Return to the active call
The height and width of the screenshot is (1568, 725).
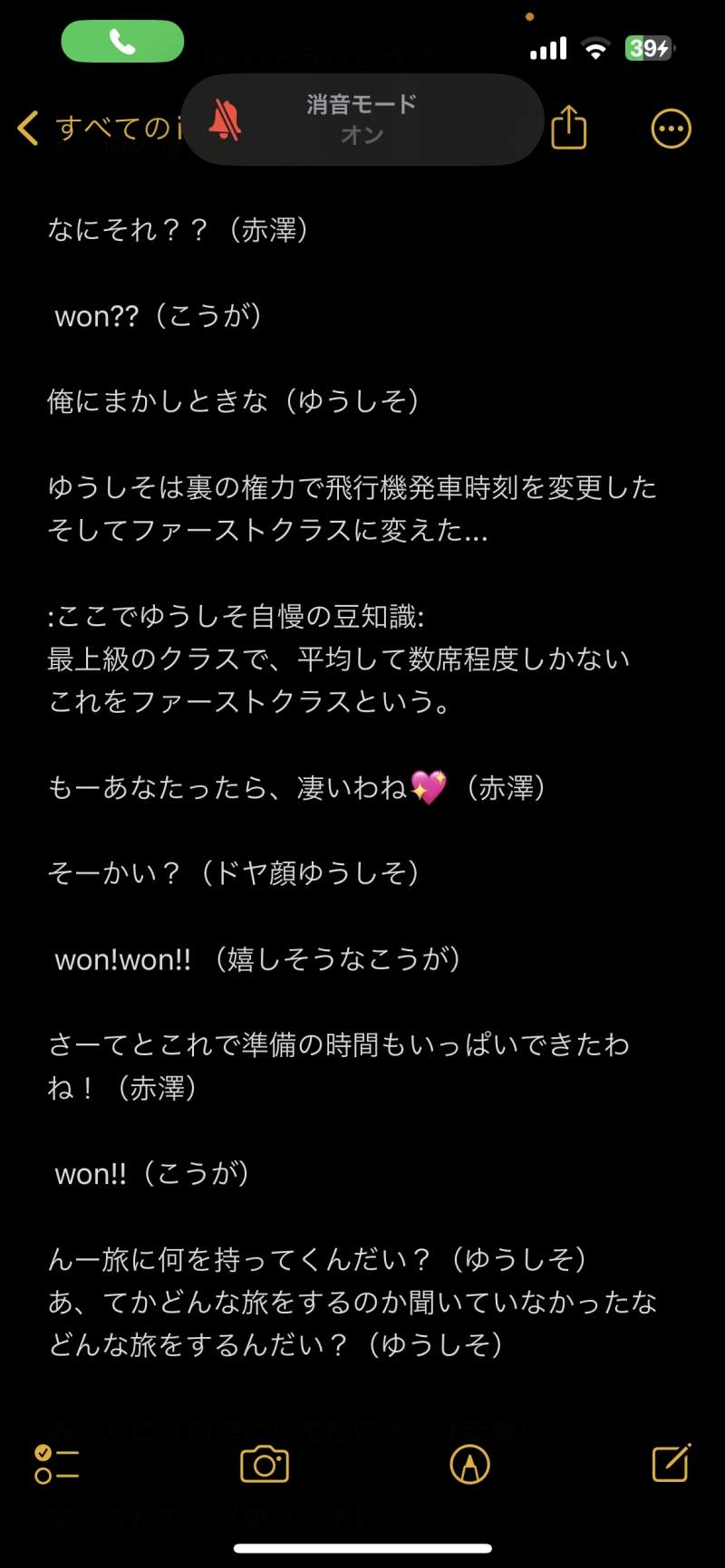[122, 42]
